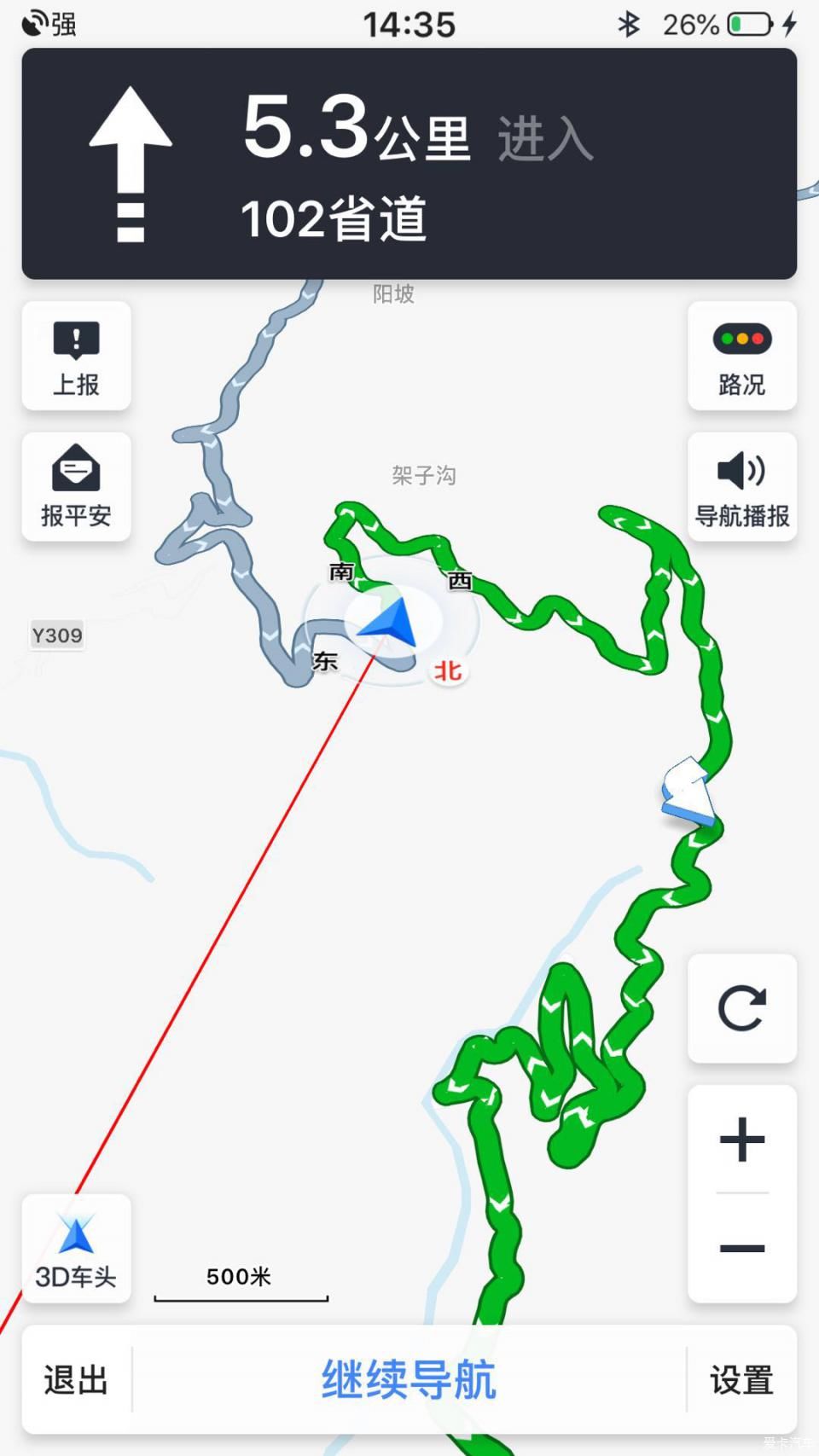
Task: Tap the 报平安 safety share button
Action: (76, 487)
